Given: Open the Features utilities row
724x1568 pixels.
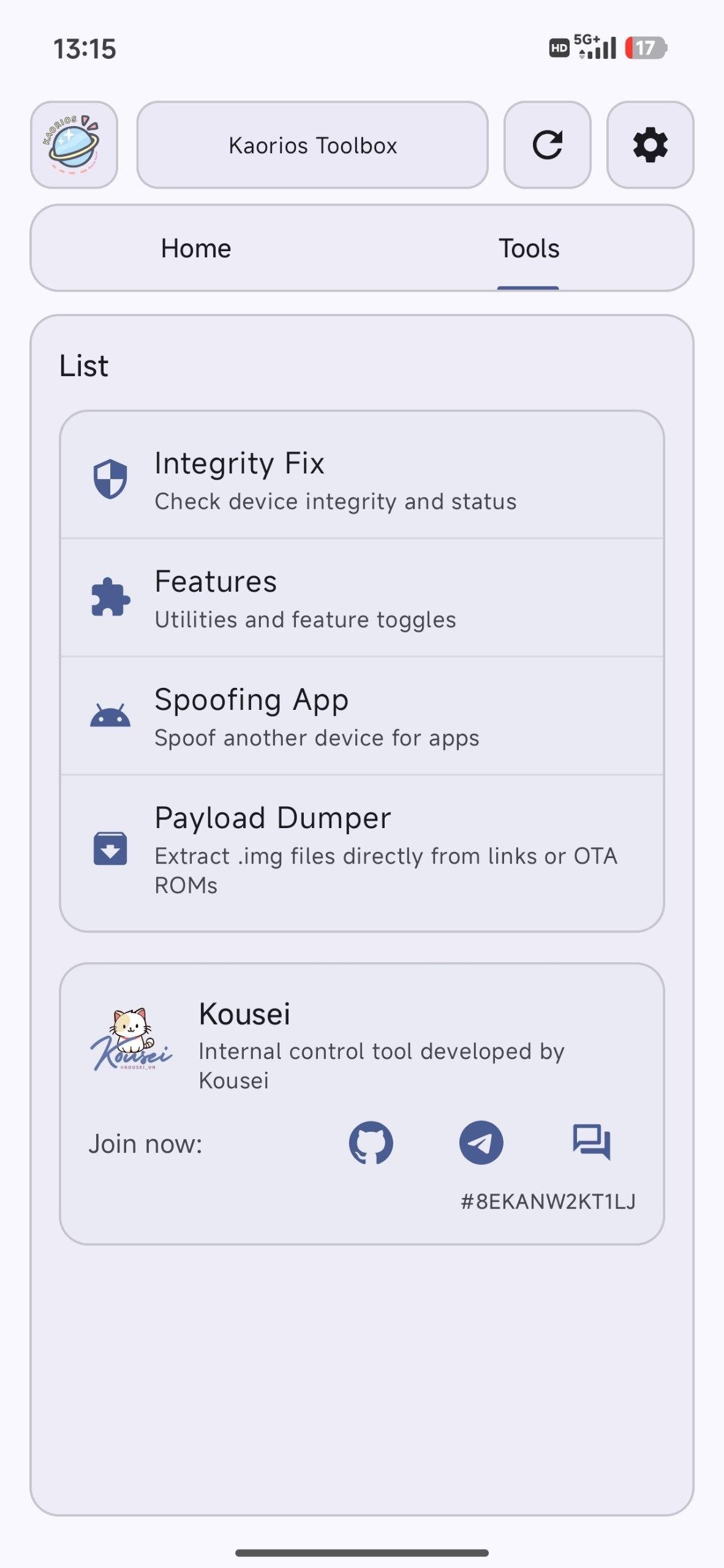Looking at the screenshot, I should (361, 598).
